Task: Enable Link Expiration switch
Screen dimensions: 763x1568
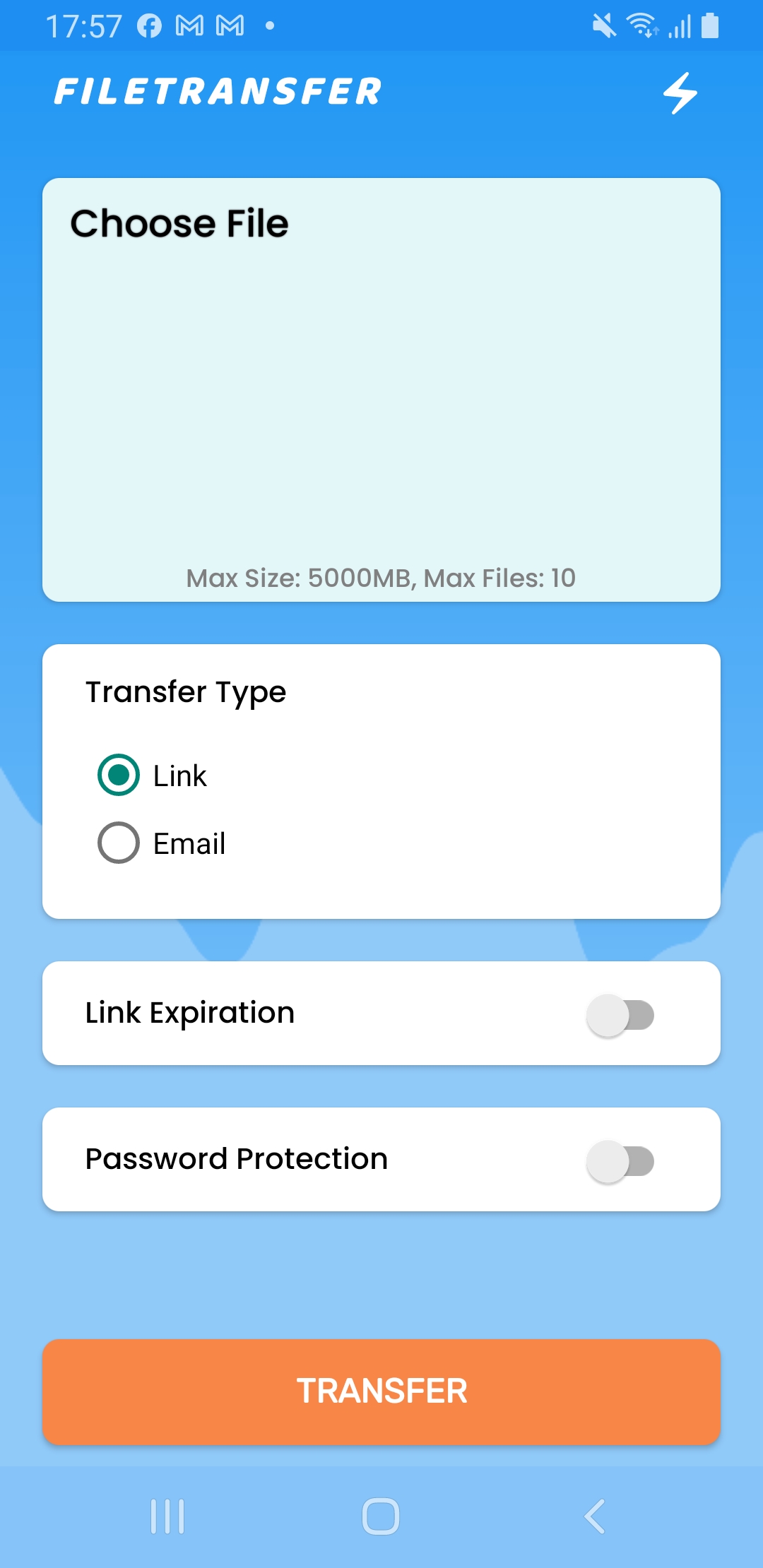Action: 620,1015
